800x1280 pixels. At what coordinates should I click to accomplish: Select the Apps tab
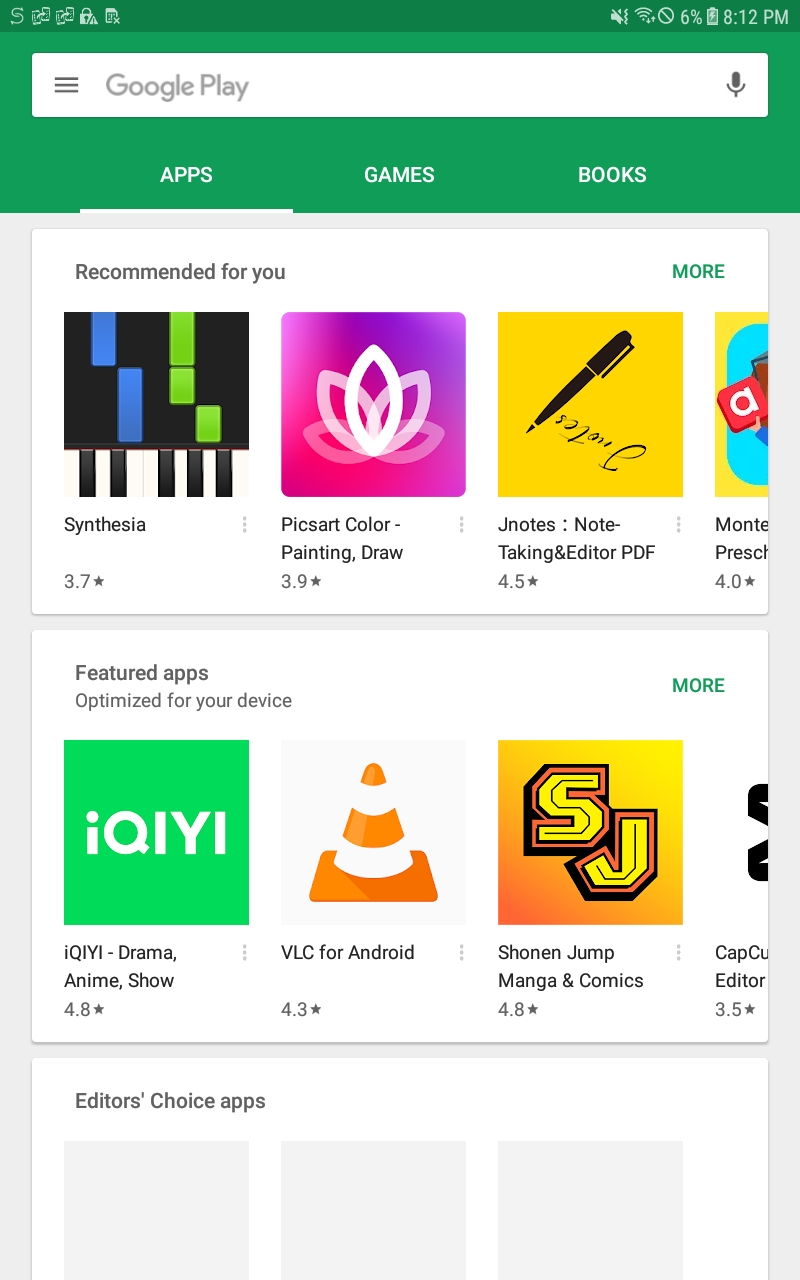click(x=186, y=175)
